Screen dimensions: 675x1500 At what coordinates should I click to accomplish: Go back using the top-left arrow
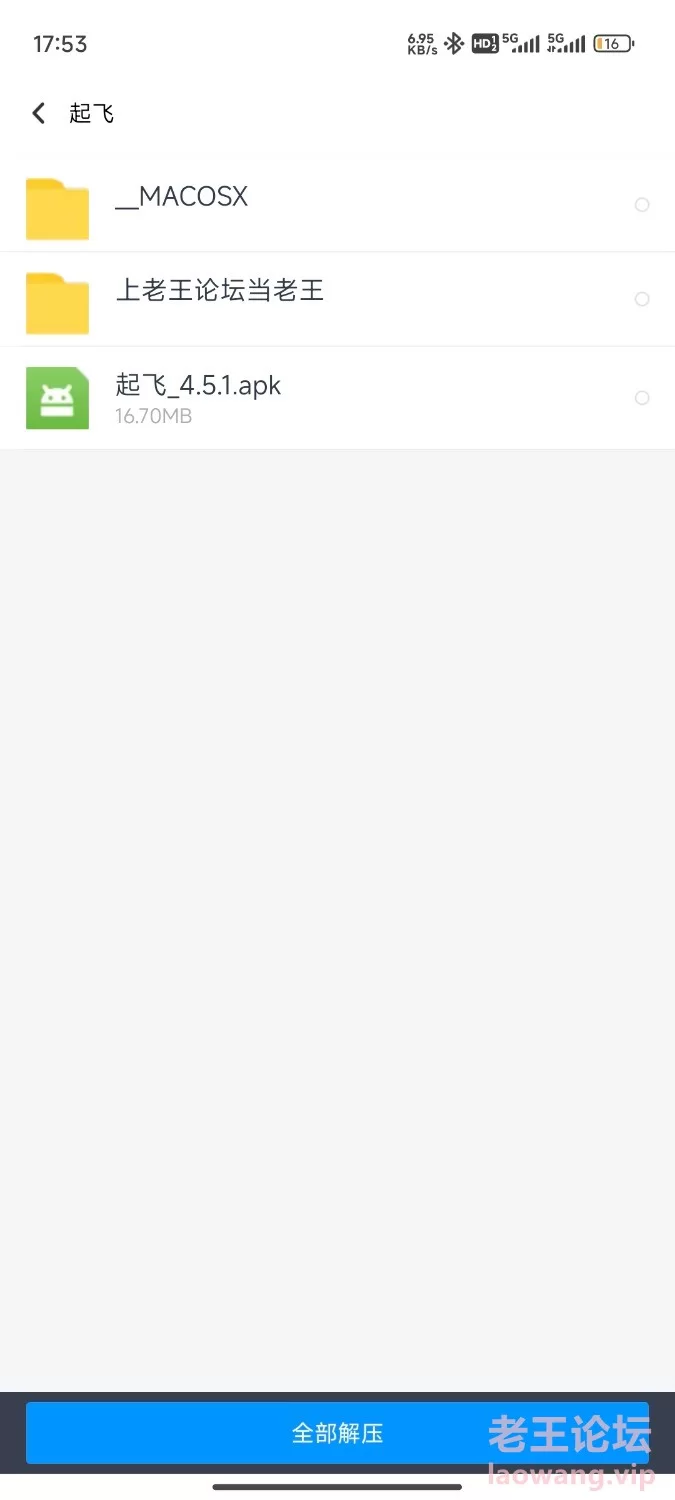[39, 113]
